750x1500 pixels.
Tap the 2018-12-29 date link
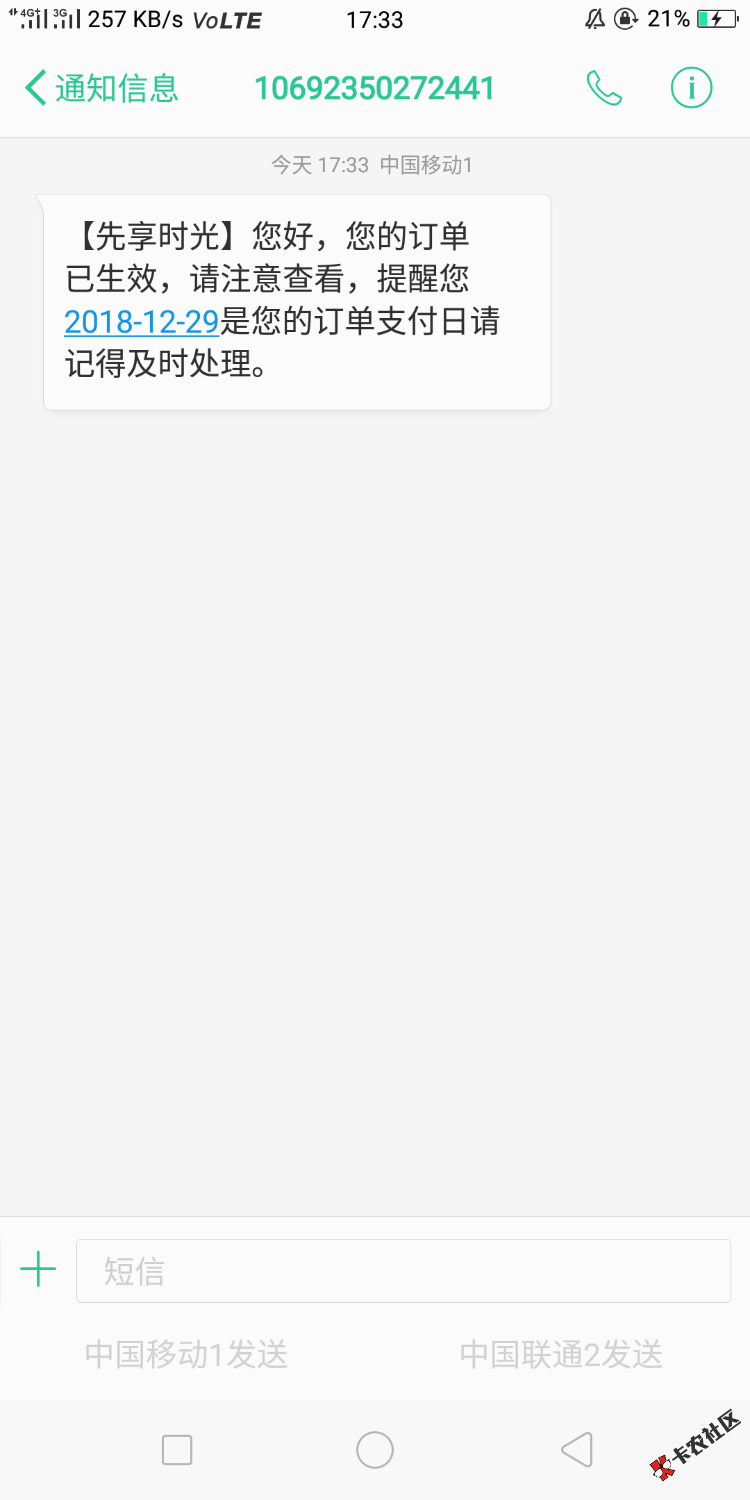click(x=142, y=322)
